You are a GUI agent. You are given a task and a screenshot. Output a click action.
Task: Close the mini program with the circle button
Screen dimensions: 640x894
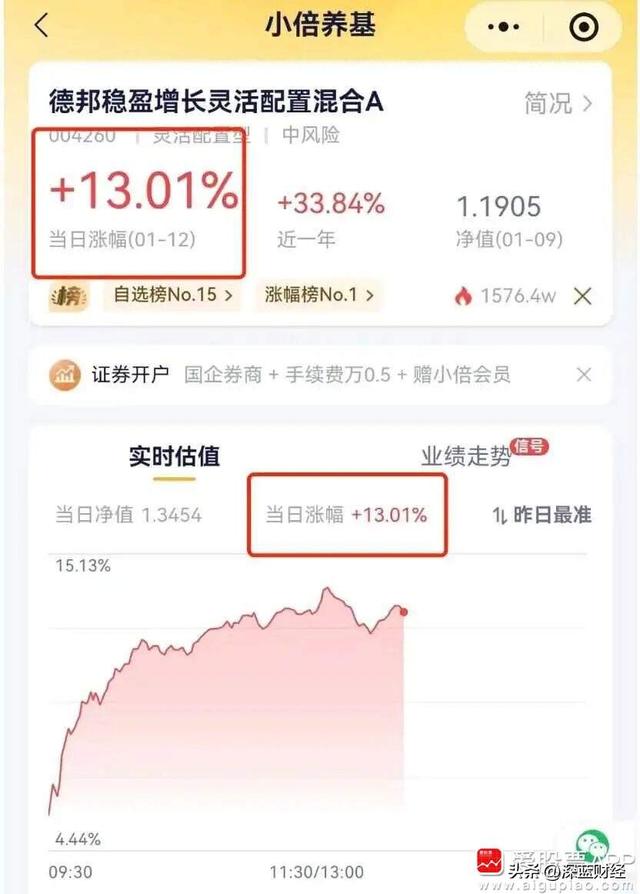pos(583,27)
